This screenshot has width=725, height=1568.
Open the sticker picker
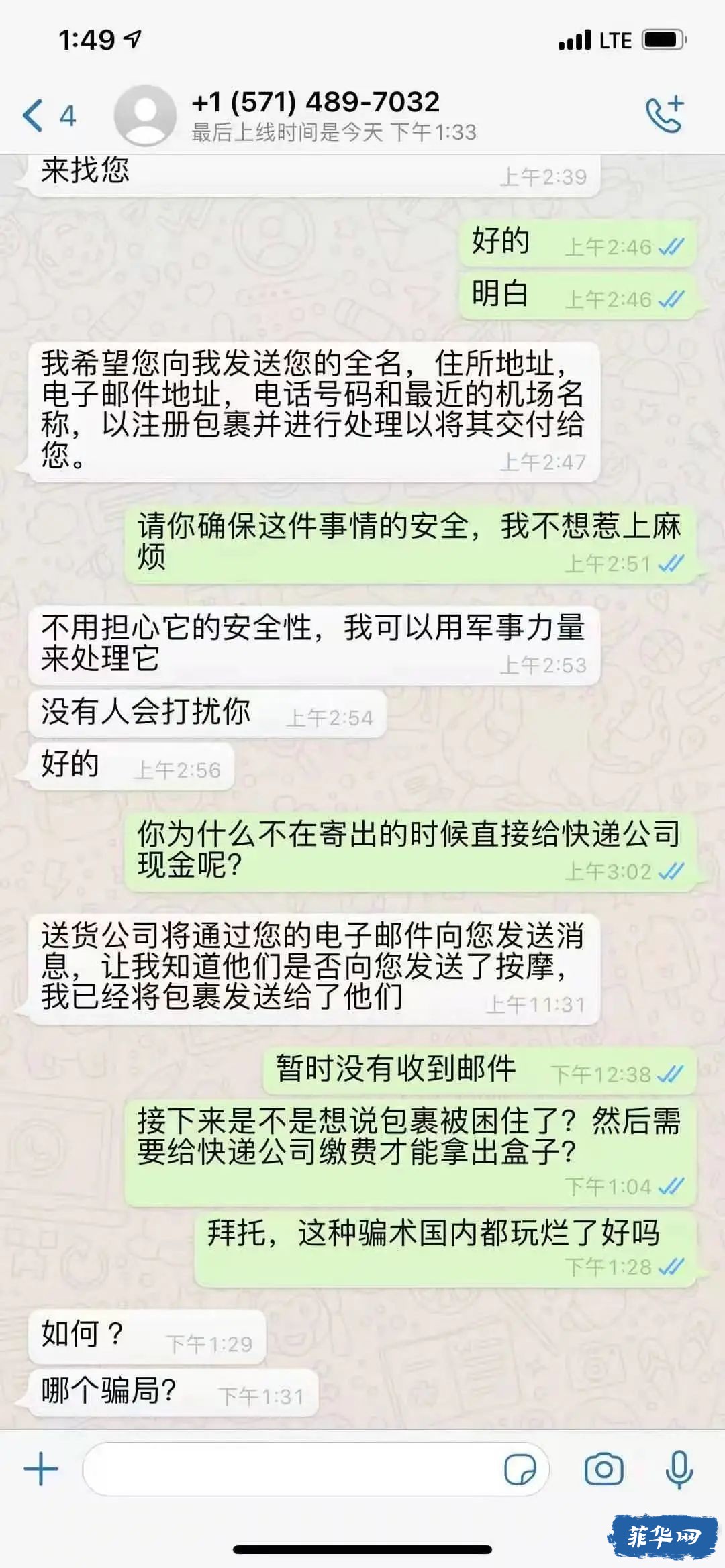(x=520, y=1469)
